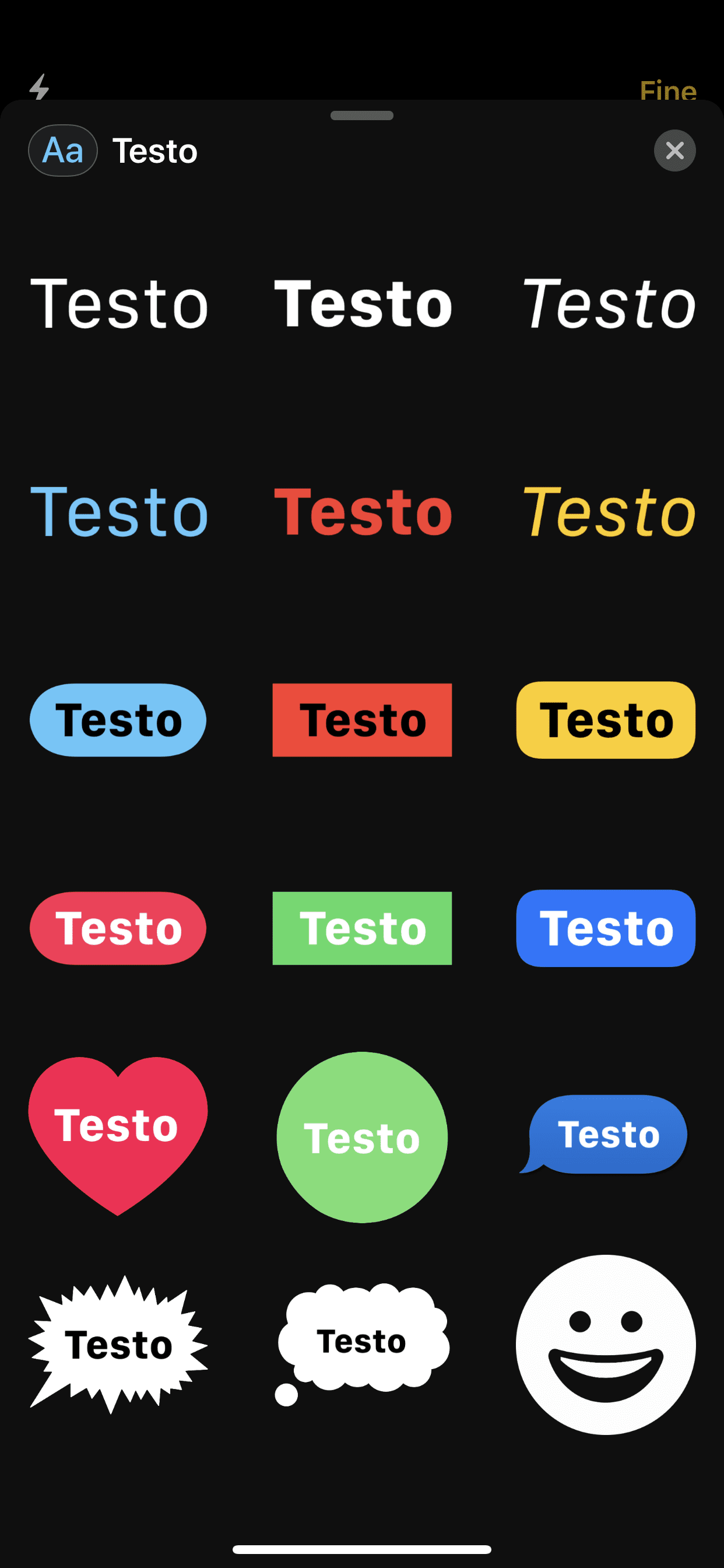
Task: Select the plain white regular Testo style
Action: point(120,303)
